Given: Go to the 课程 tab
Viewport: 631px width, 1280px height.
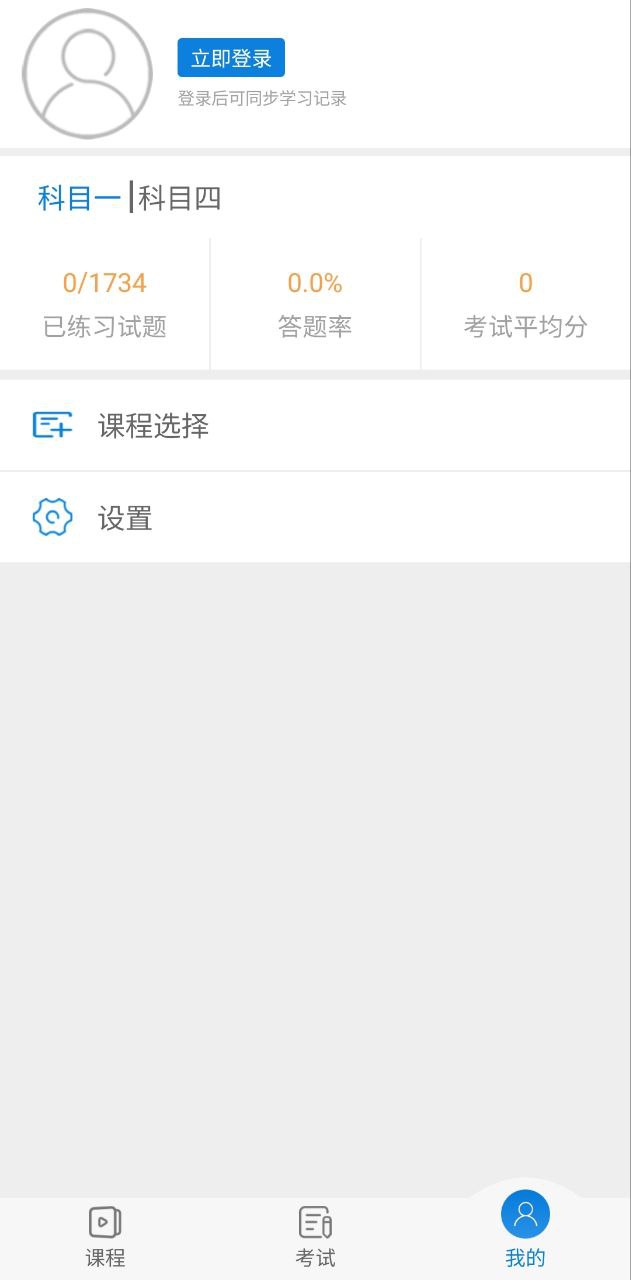Looking at the screenshot, I should pos(105,1237).
